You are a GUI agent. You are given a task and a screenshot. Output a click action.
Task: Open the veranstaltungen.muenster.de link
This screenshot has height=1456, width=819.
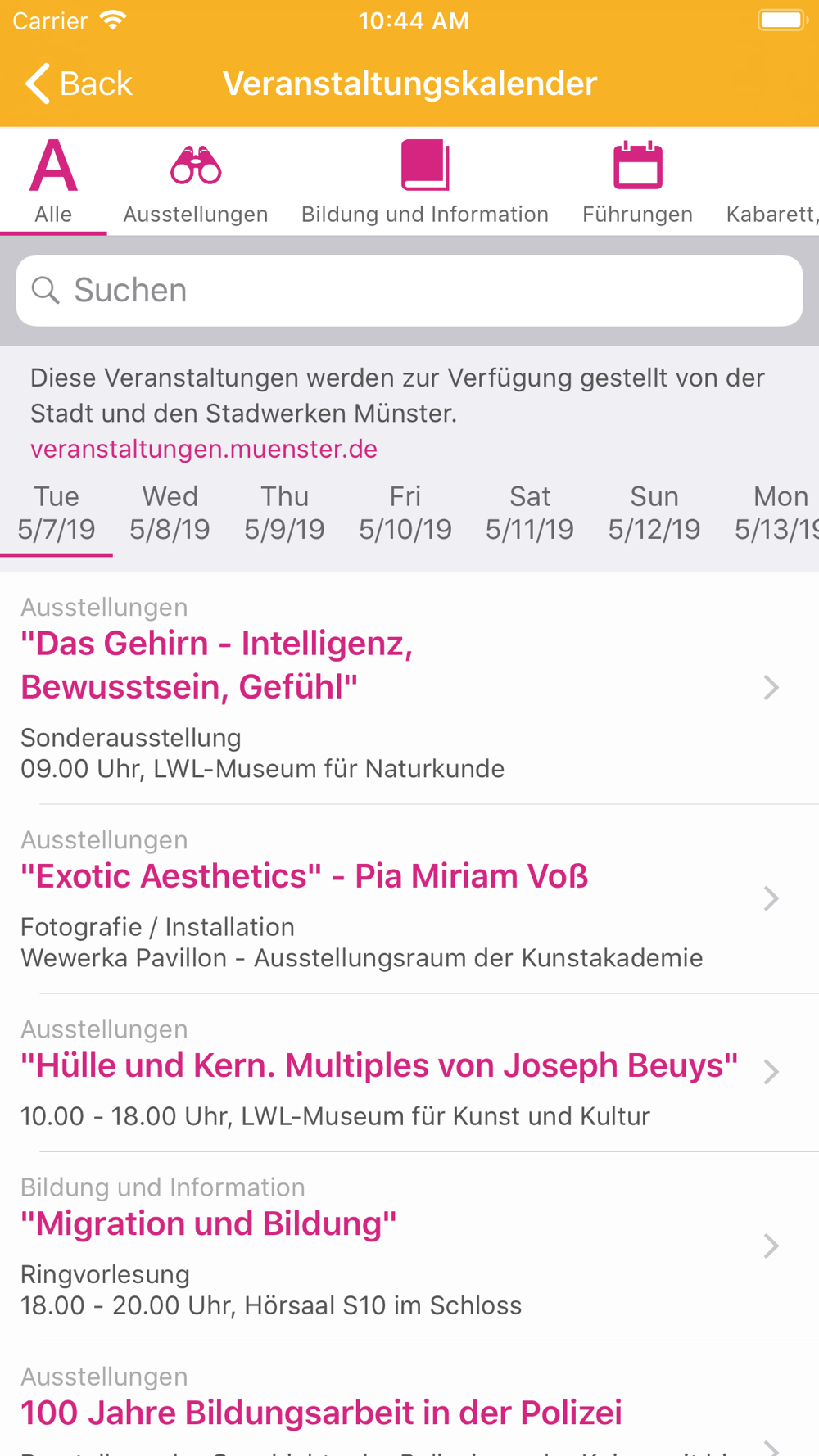tap(204, 449)
